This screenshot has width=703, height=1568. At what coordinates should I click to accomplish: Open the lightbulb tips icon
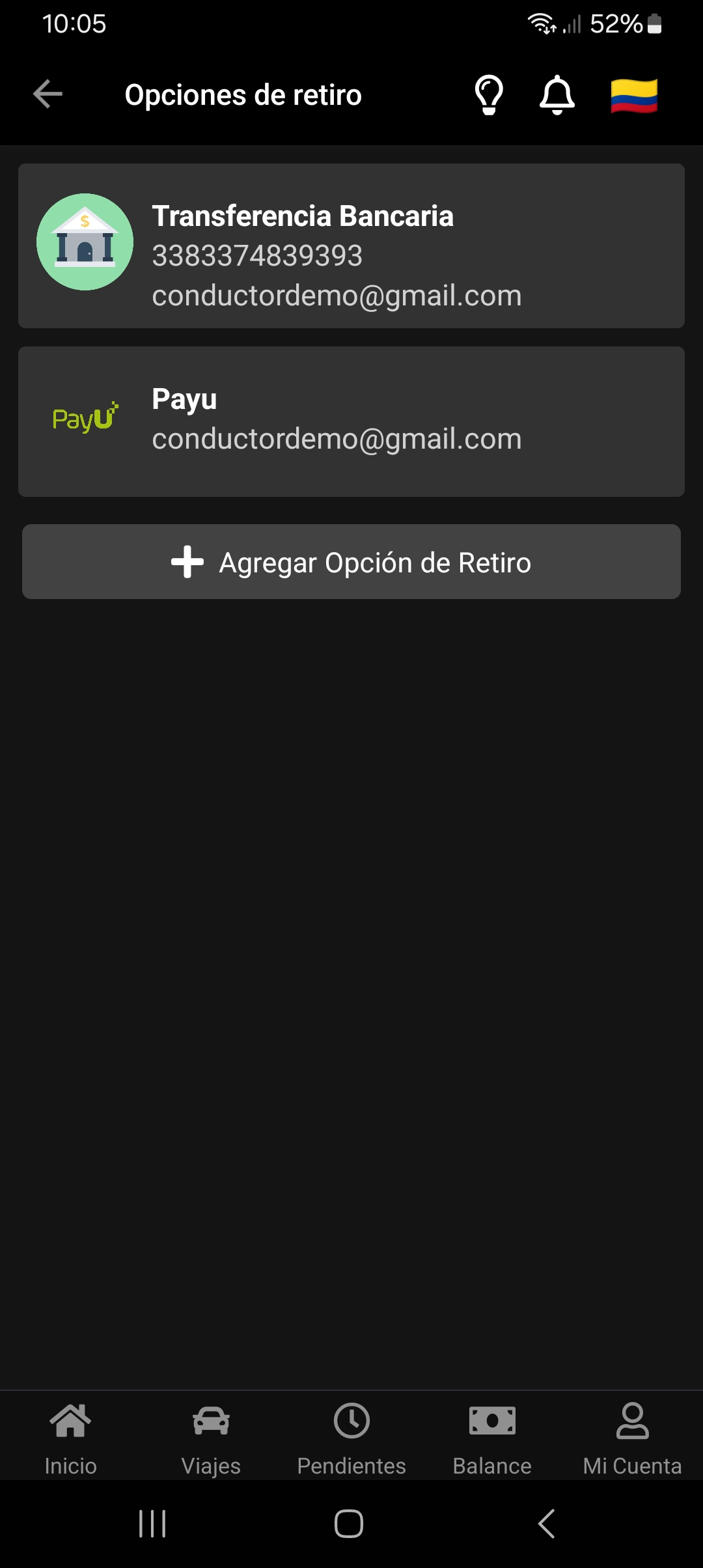(489, 95)
